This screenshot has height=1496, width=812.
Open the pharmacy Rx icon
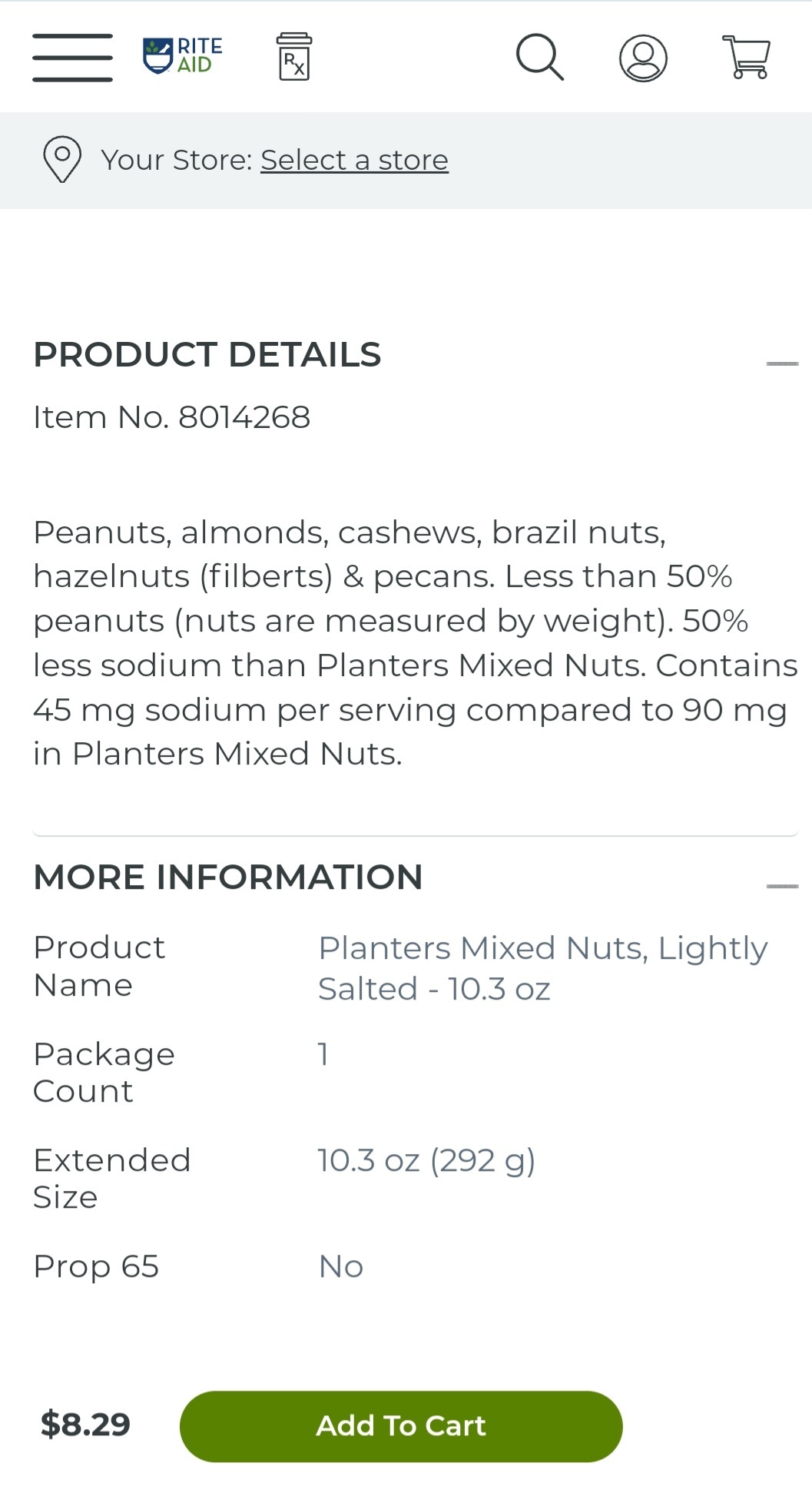click(x=293, y=57)
